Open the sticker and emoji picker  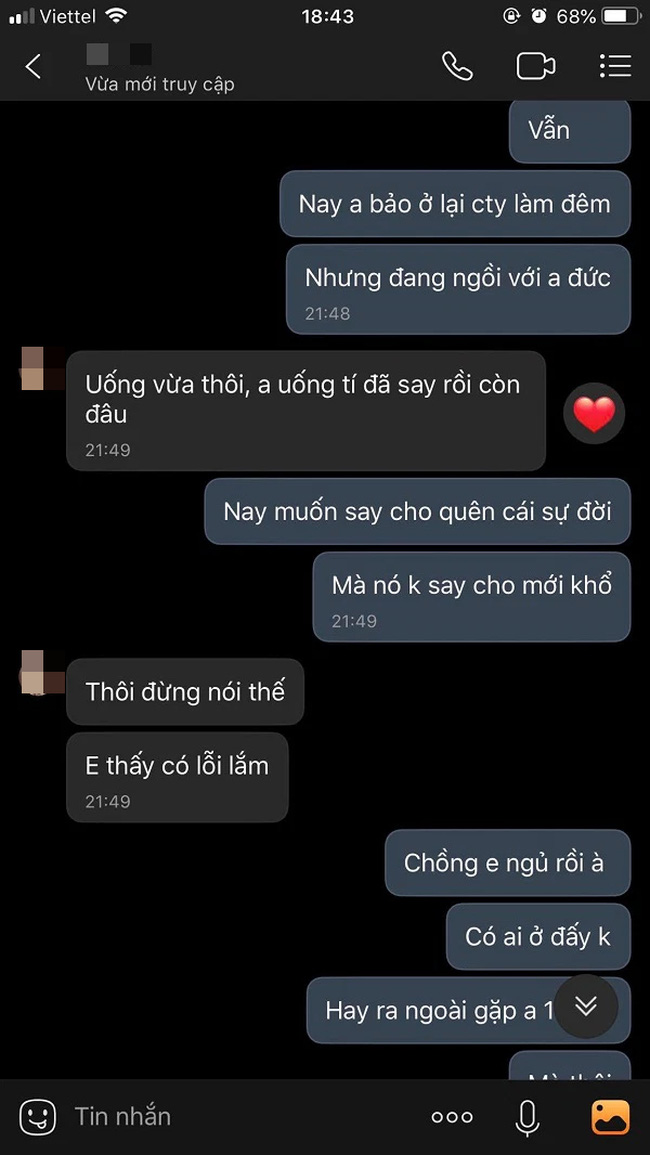38,1116
